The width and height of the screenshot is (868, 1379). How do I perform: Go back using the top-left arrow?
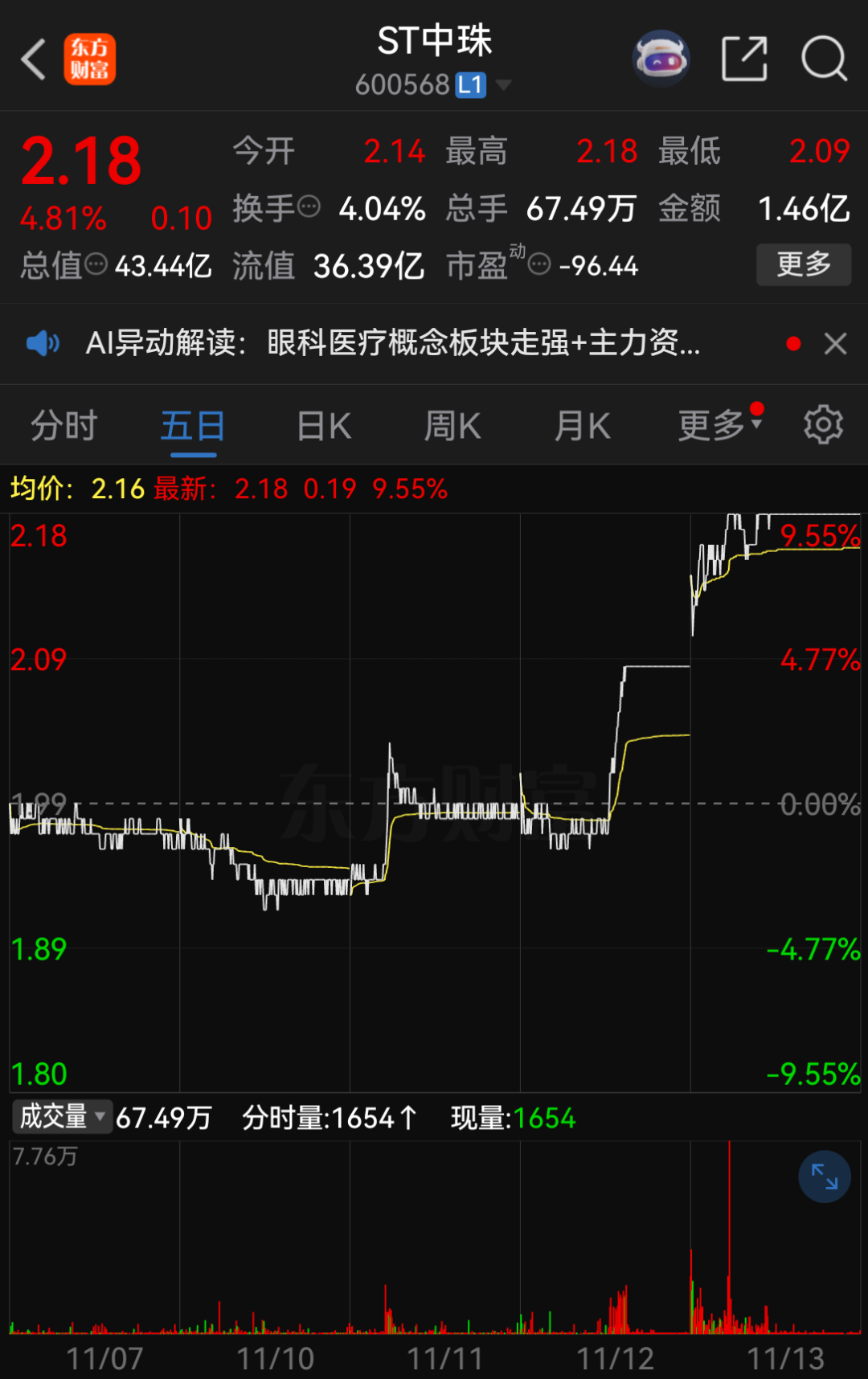pyautogui.click(x=34, y=59)
